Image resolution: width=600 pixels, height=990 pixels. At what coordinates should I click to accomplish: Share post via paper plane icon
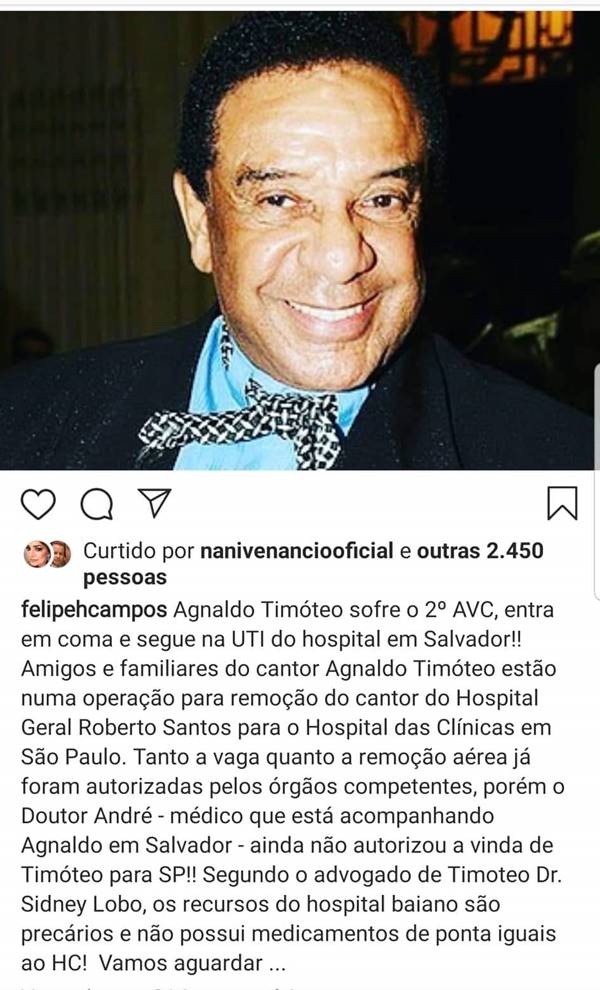[152, 503]
